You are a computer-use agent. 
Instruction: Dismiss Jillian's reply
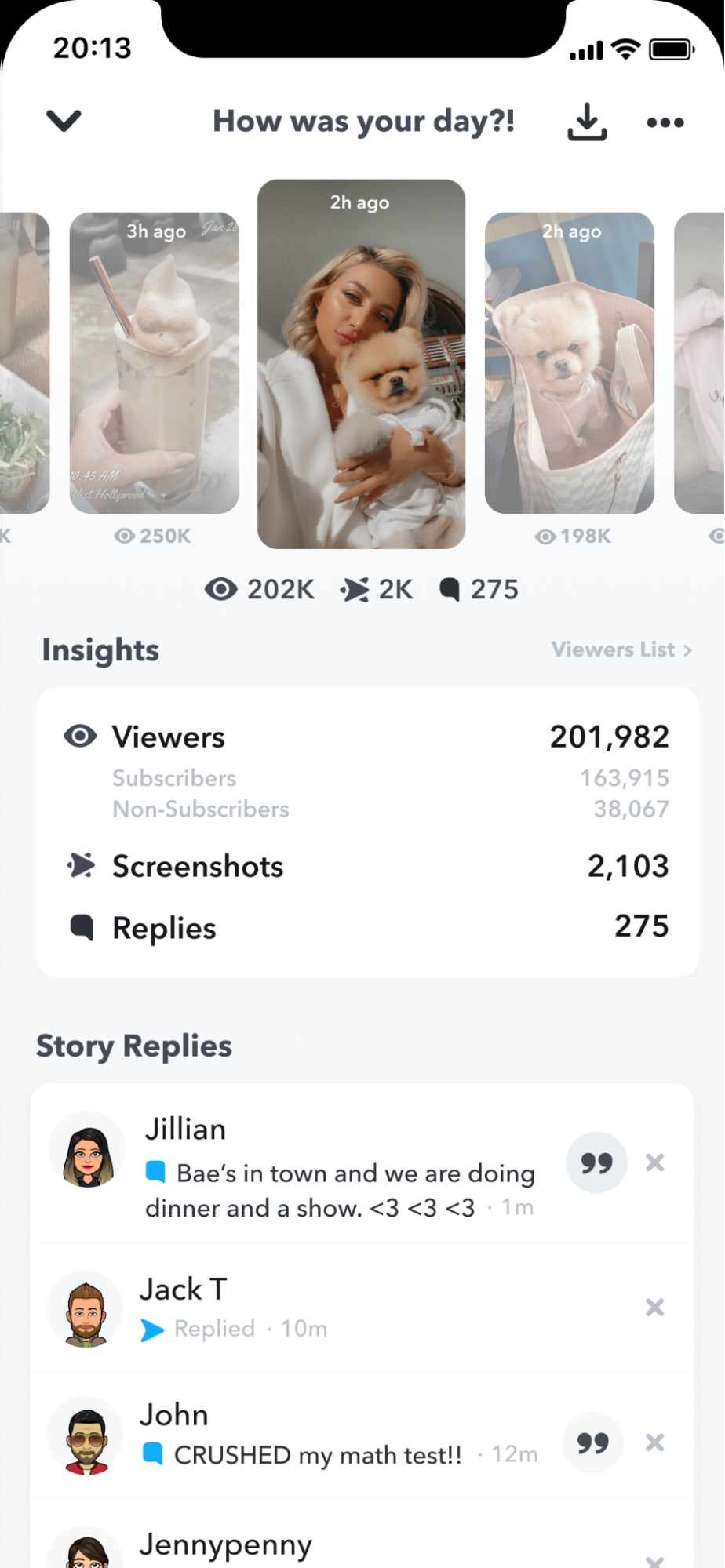click(x=654, y=1162)
